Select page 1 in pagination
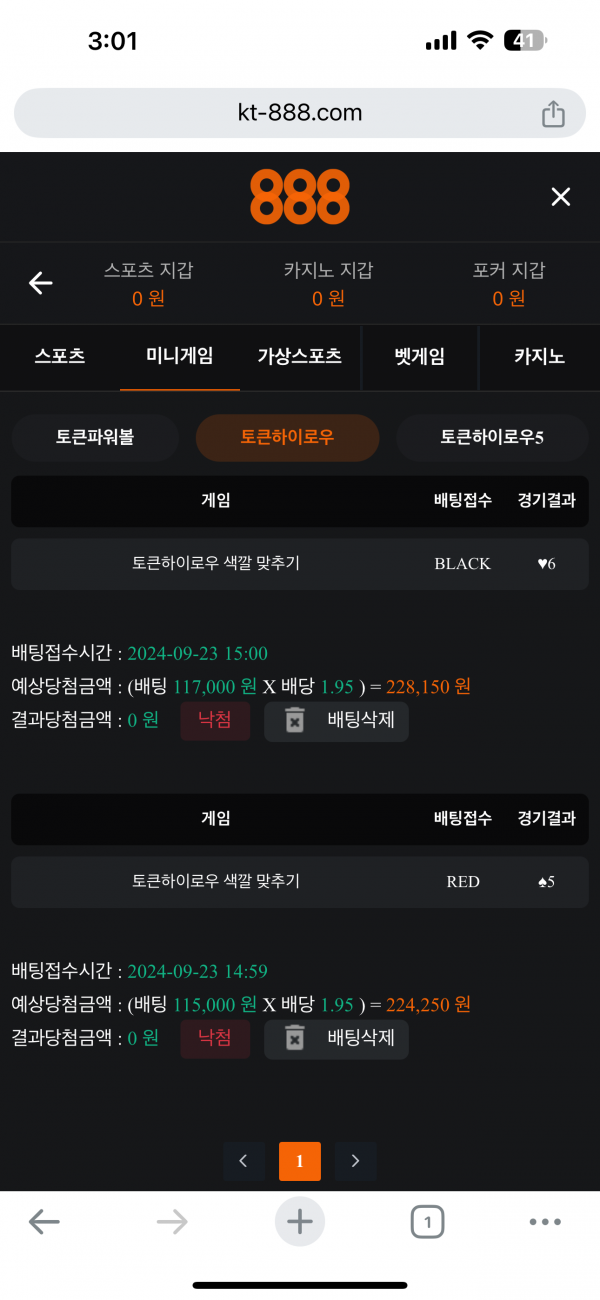600x1300 pixels. pos(300,1161)
